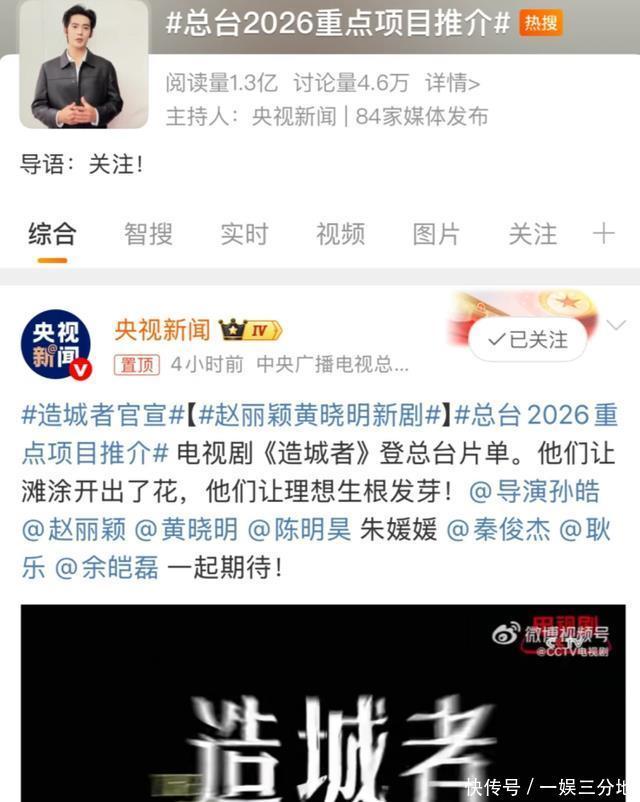Open host 央视新闻 link in topic header
The width and height of the screenshot is (640, 802).
coord(293,116)
